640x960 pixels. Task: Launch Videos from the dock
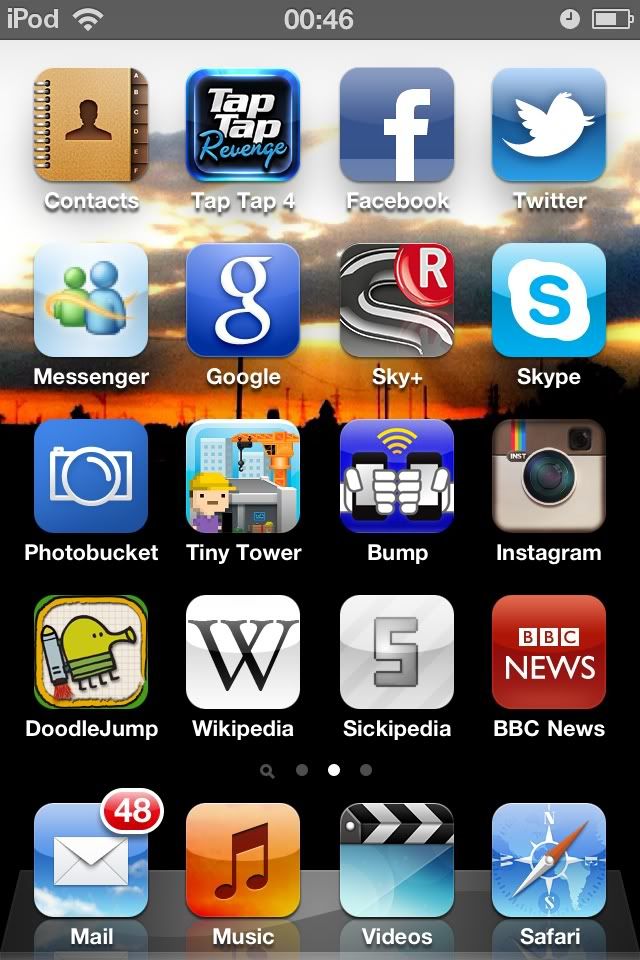click(x=397, y=861)
